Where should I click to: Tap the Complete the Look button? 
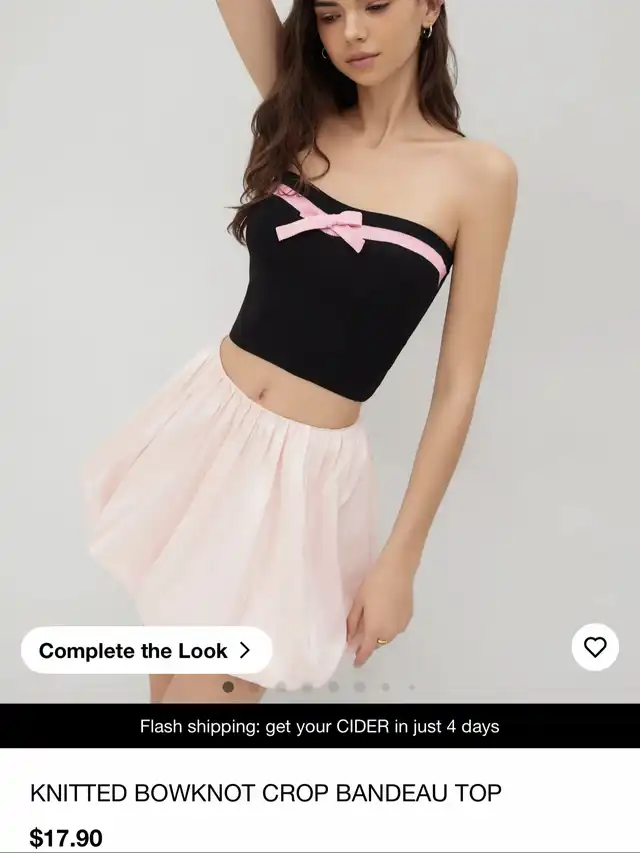(x=146, y=650)
